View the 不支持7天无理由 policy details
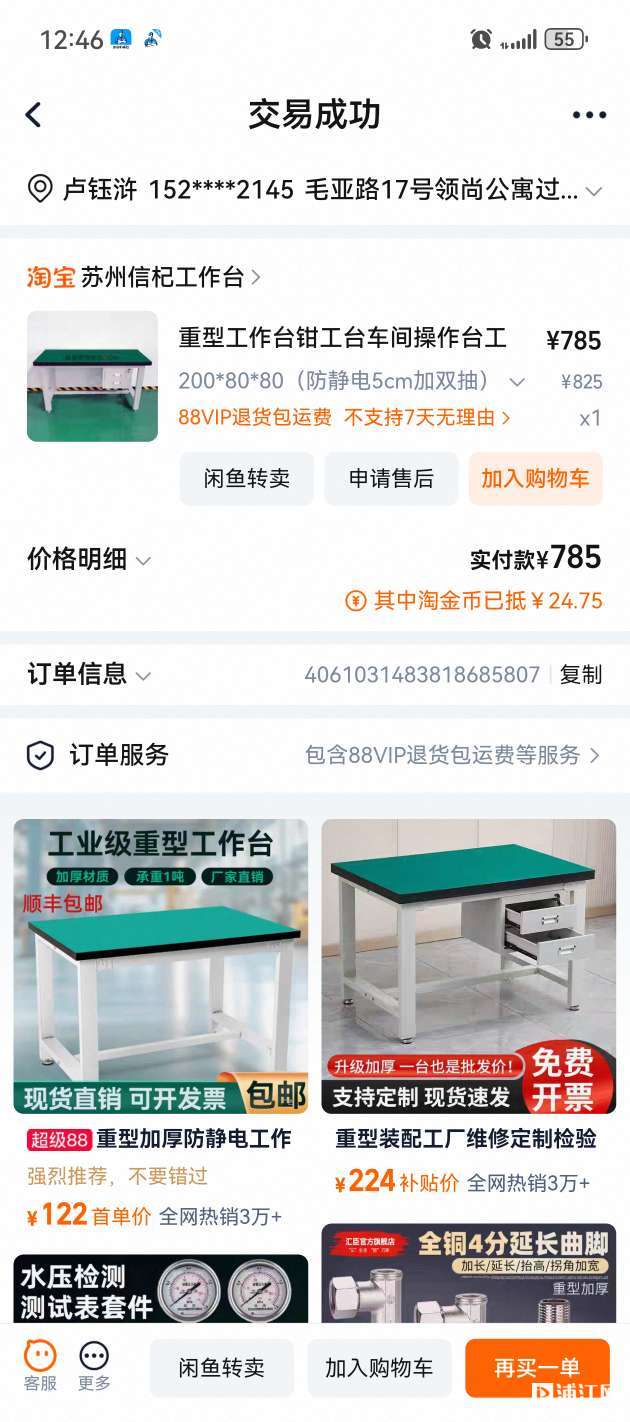The image size is (630, 1422). (x=427, y=418)
